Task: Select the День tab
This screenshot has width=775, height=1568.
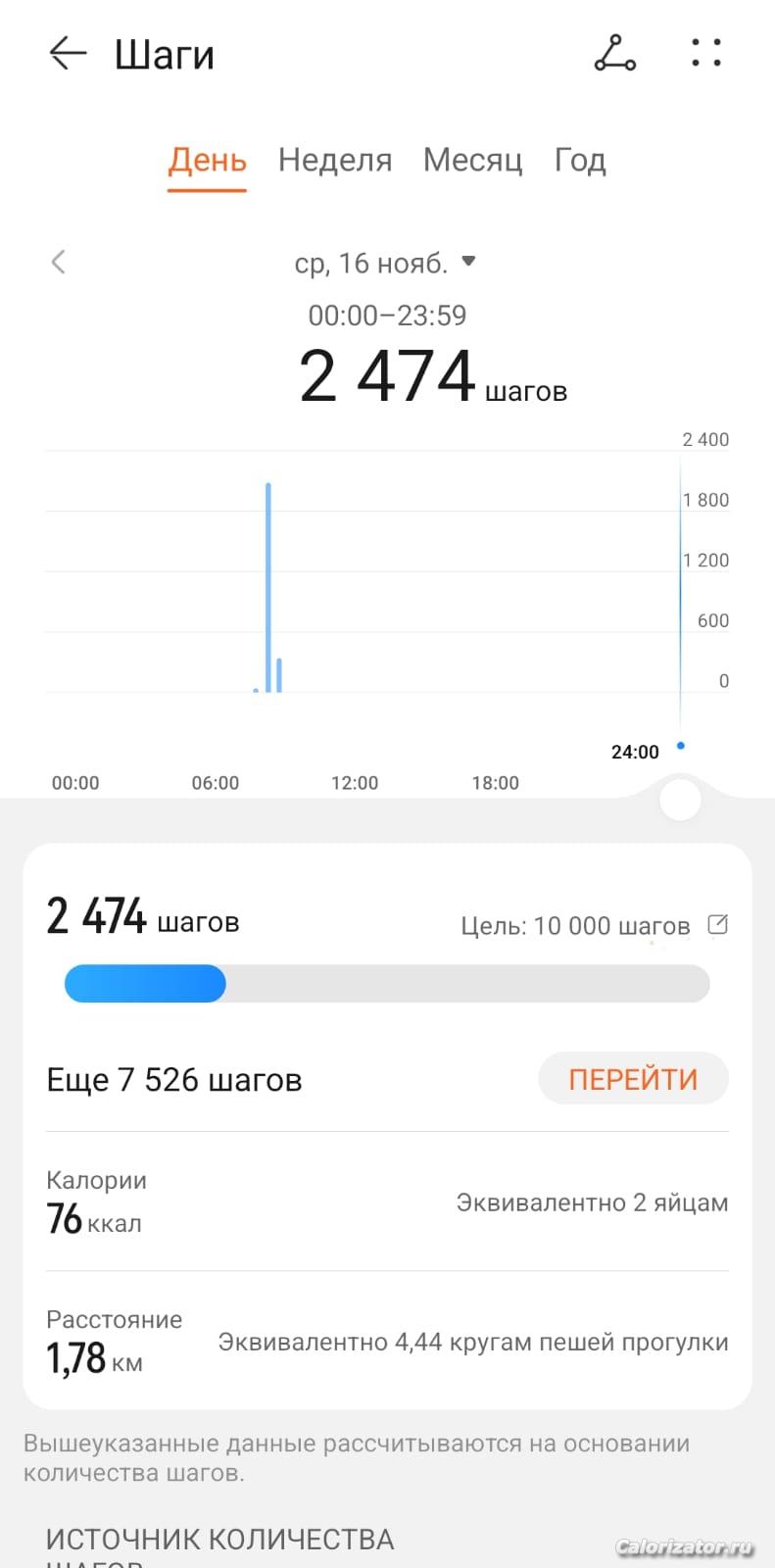Action: pyautogui.click(x=207, y=160)
